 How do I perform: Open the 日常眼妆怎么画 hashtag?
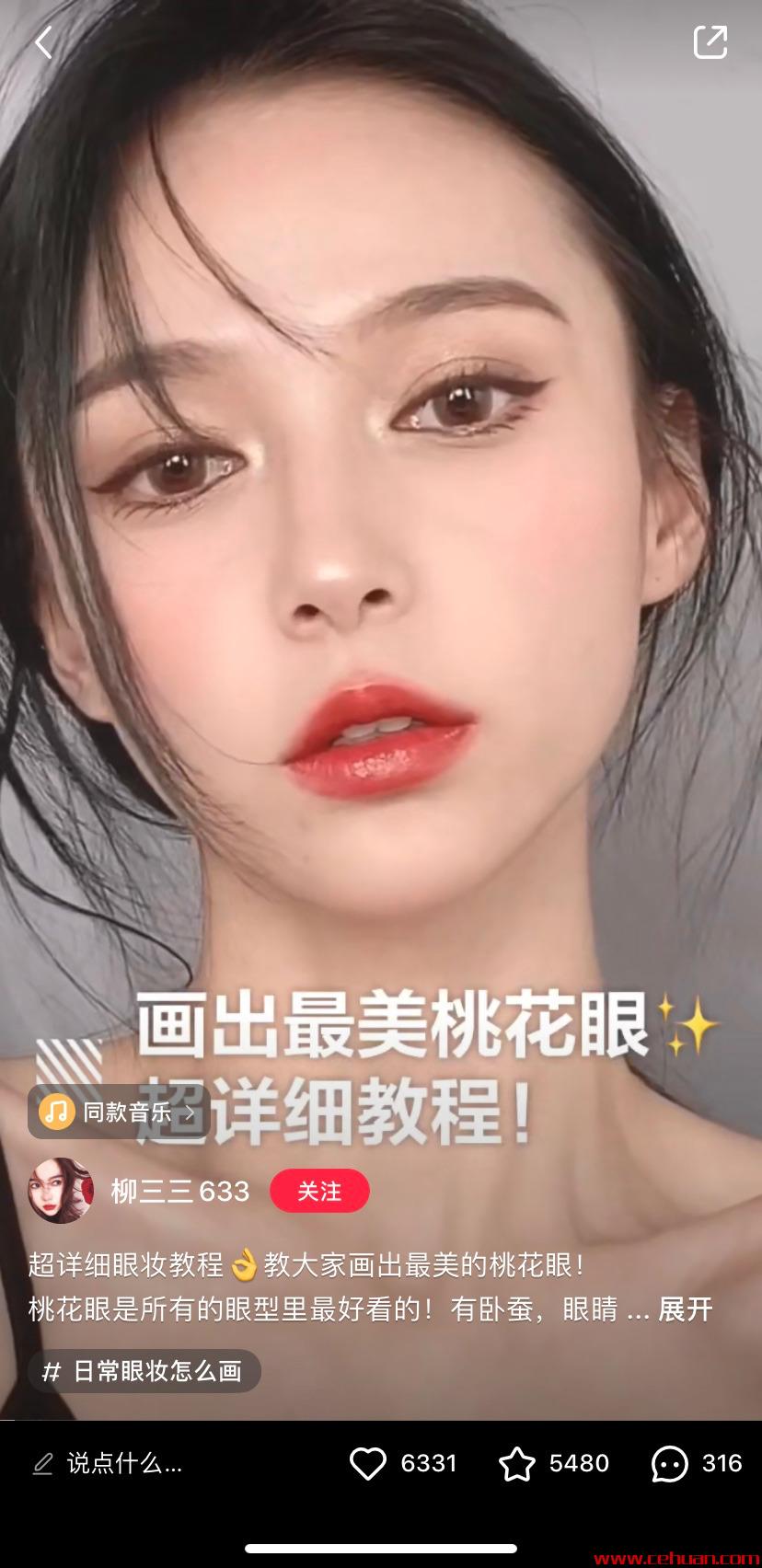tap(144, 1371)
